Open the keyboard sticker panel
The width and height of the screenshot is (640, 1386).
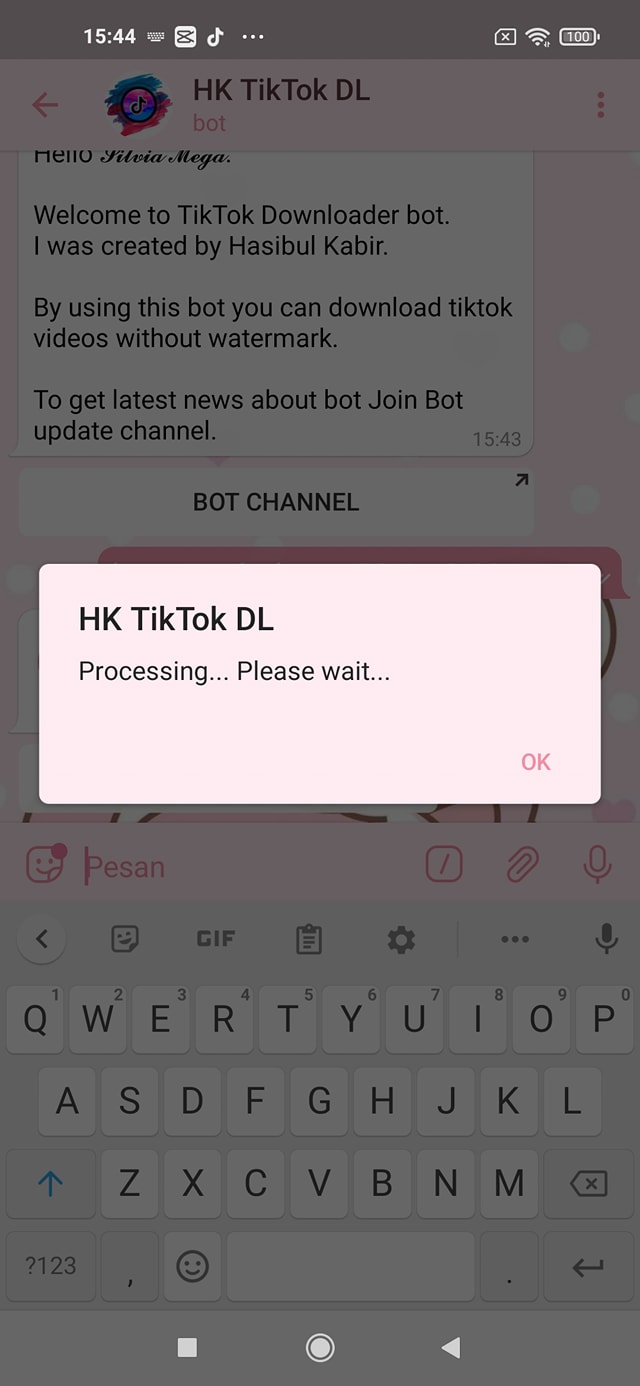(125, 939)
